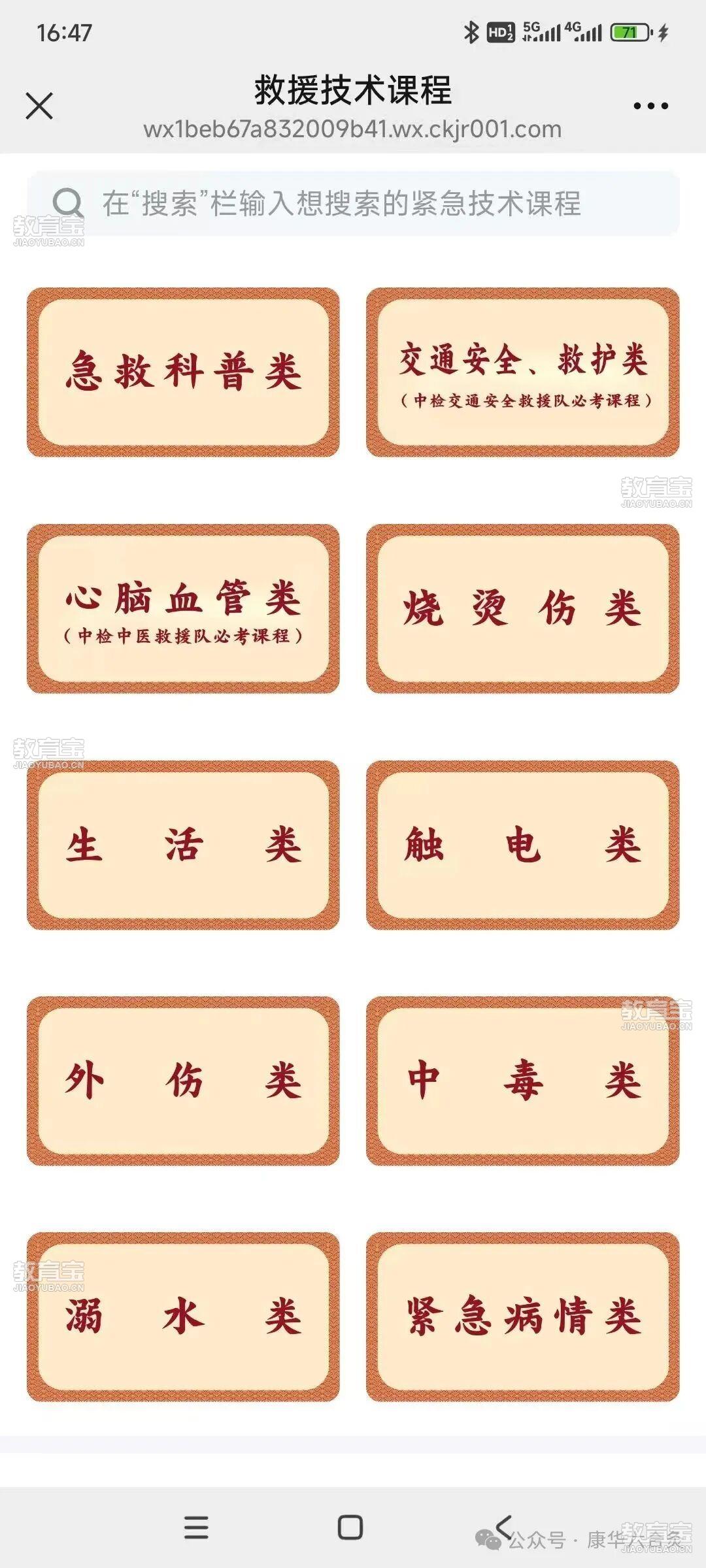706x1568 pixels.
Task: Open the 外伤类 category
Action: click(x=183, y=1081)
